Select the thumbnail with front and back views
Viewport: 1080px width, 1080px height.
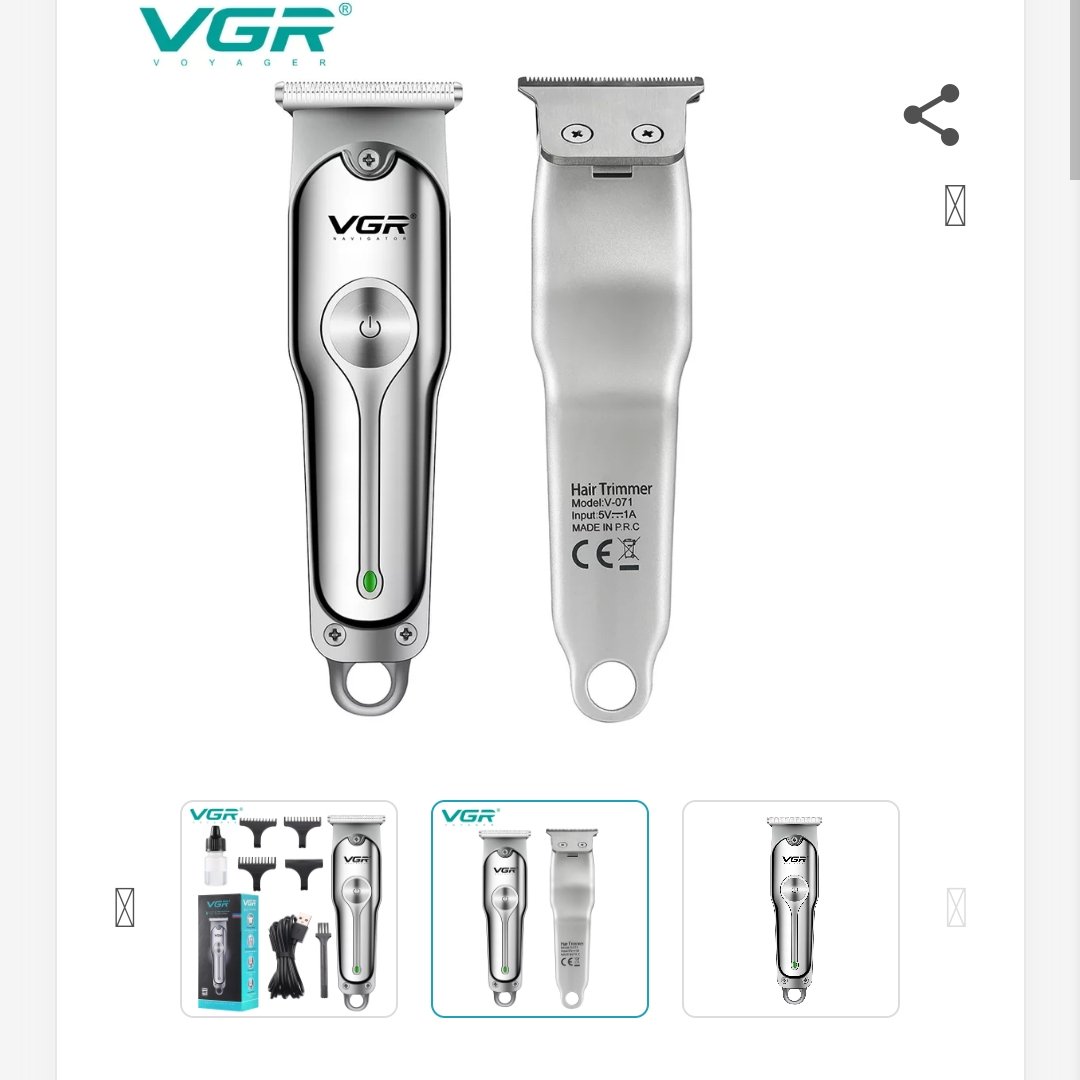tap(540, 908)
